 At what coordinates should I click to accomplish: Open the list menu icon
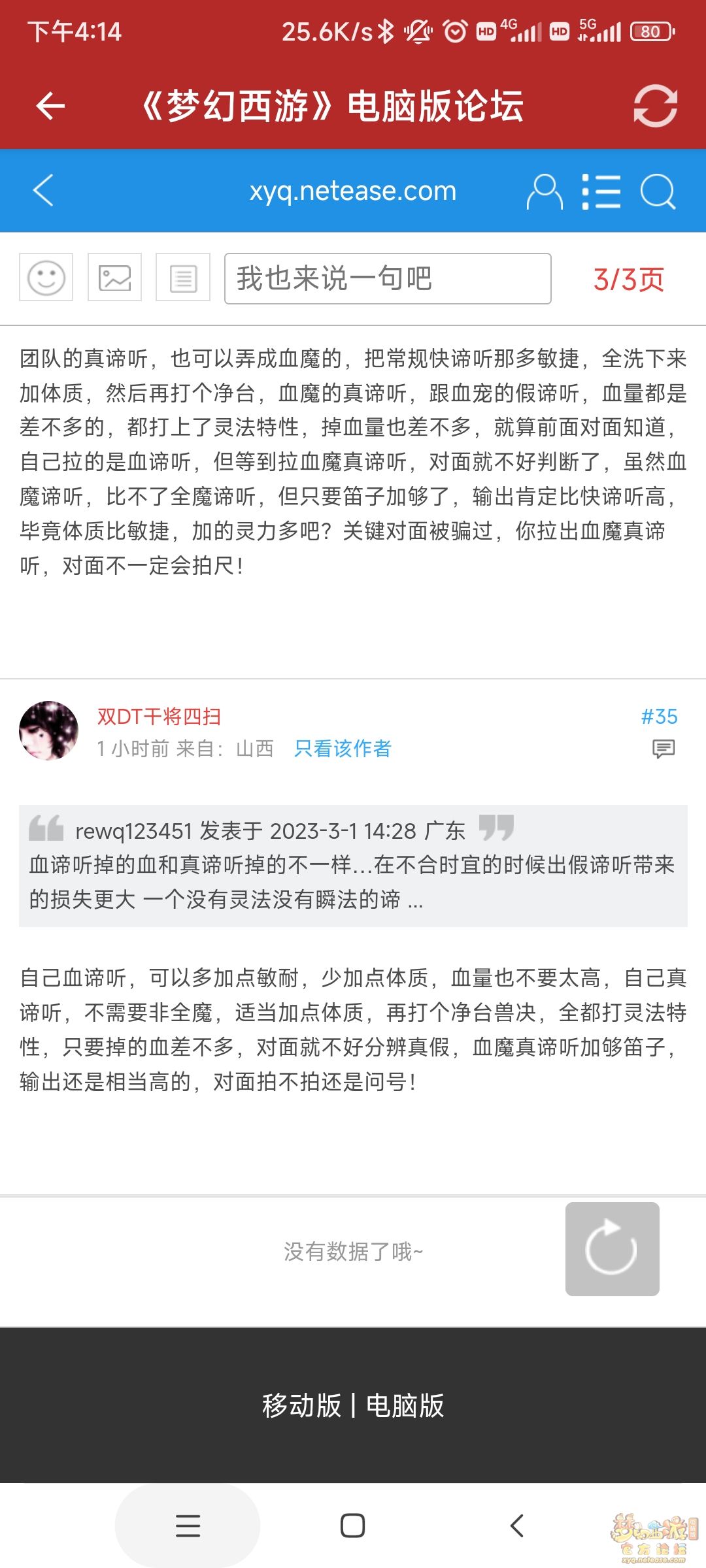click(x=601, y=191)
